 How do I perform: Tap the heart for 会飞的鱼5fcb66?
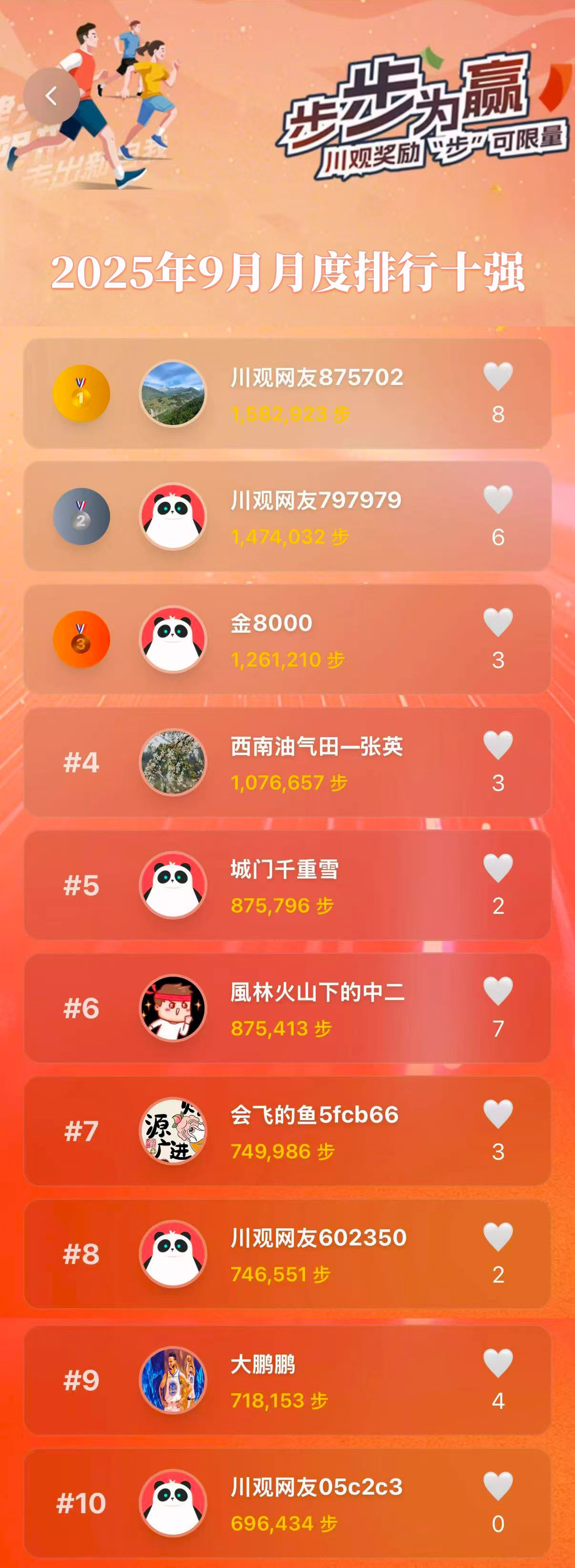point(498,1114)
